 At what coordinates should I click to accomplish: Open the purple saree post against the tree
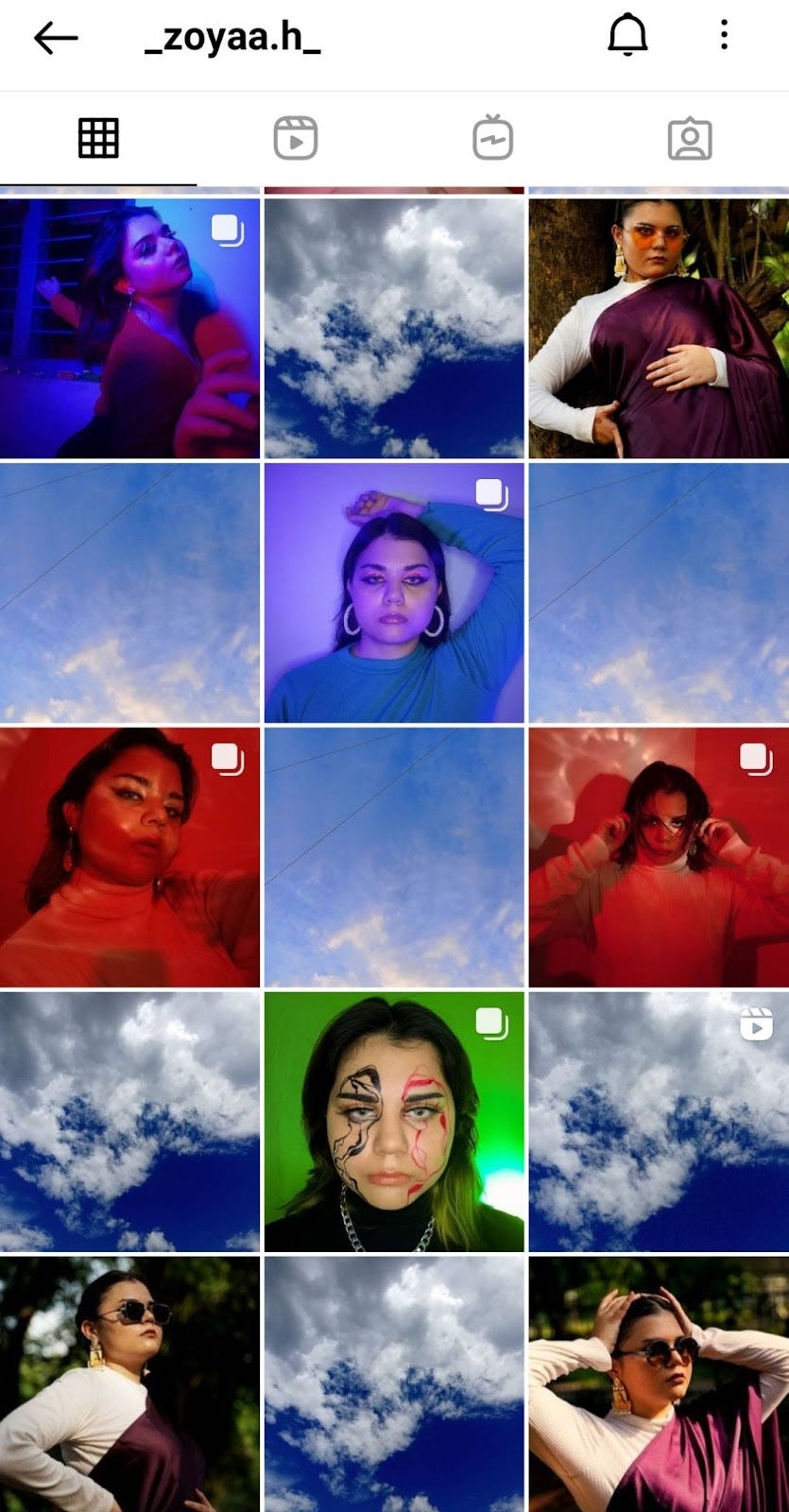(658, 328)
